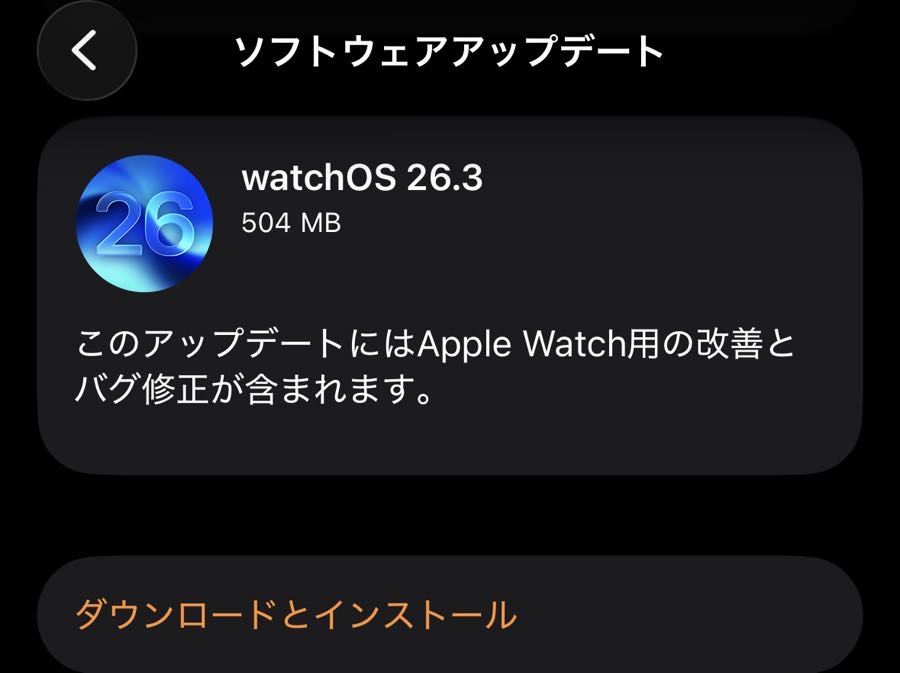Tap ダウンロードとインストール to start update
The height and width of the screenshot is (673, 900).
point(296,614)
